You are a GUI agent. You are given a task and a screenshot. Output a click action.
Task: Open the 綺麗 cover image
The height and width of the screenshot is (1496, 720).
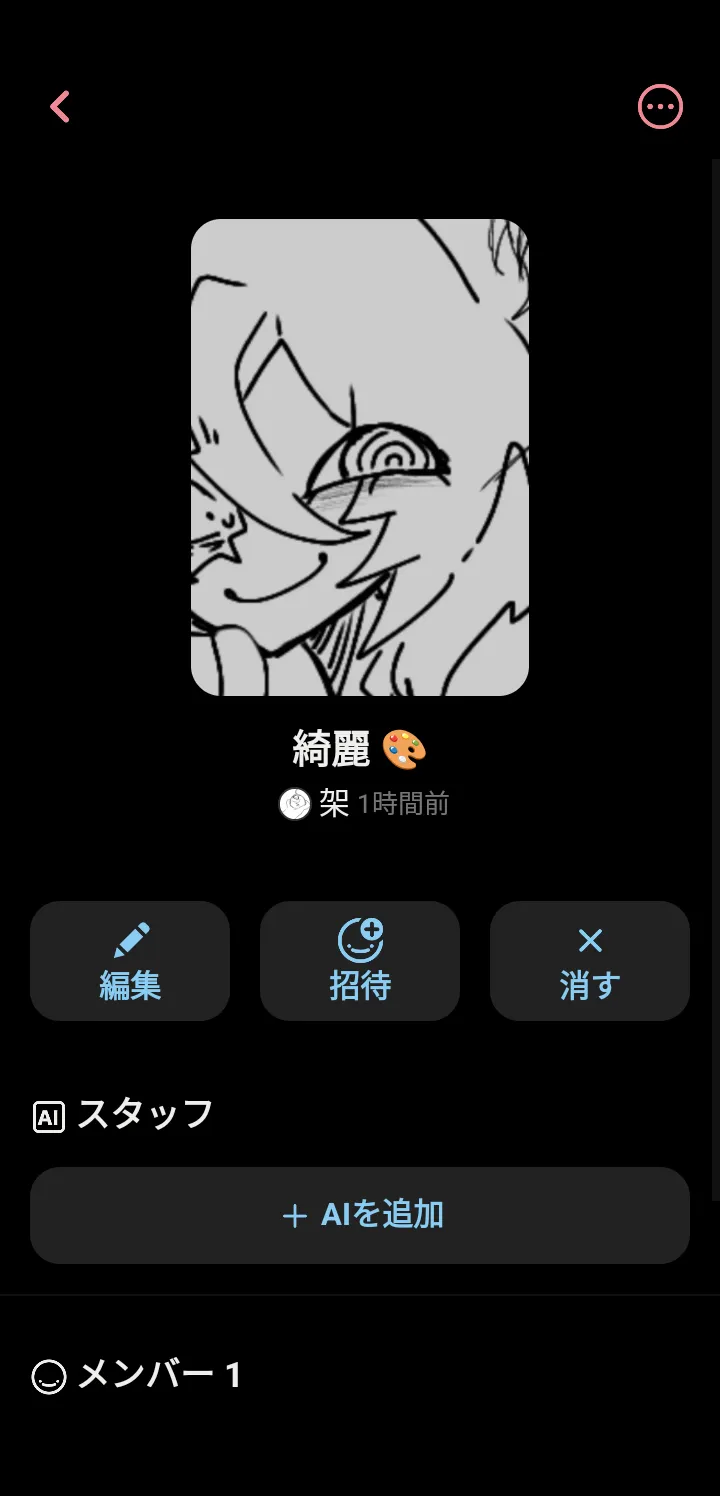click(x=360, y=457)
